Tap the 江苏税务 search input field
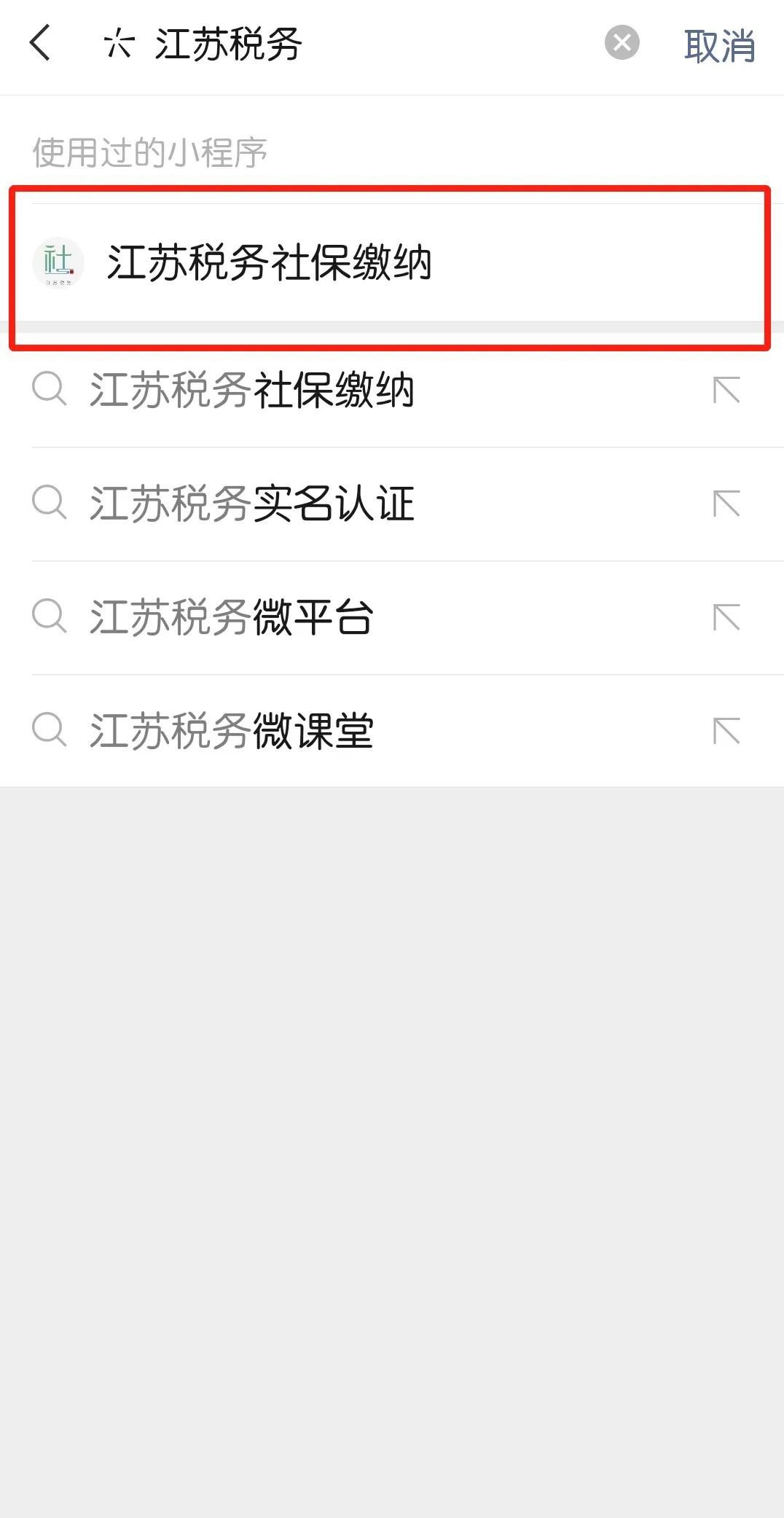Image resolution: width=784 pixels, height=1518 pixels. (364, 44)
